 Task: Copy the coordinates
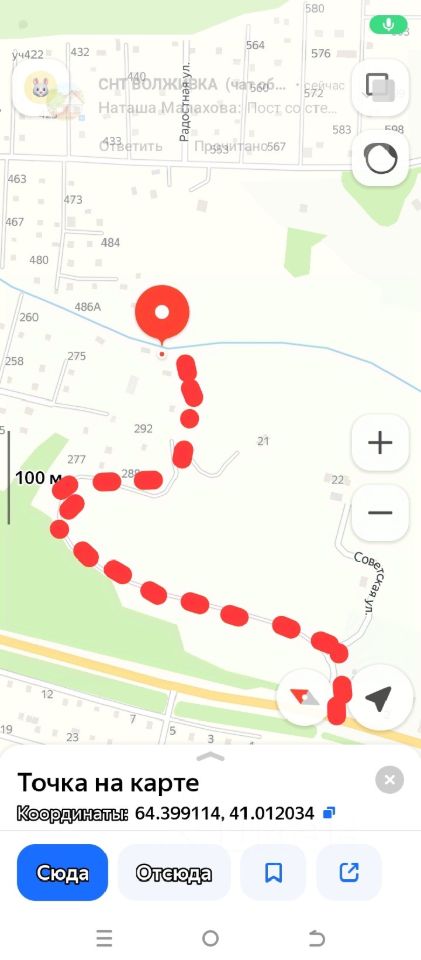coord(329,813)
